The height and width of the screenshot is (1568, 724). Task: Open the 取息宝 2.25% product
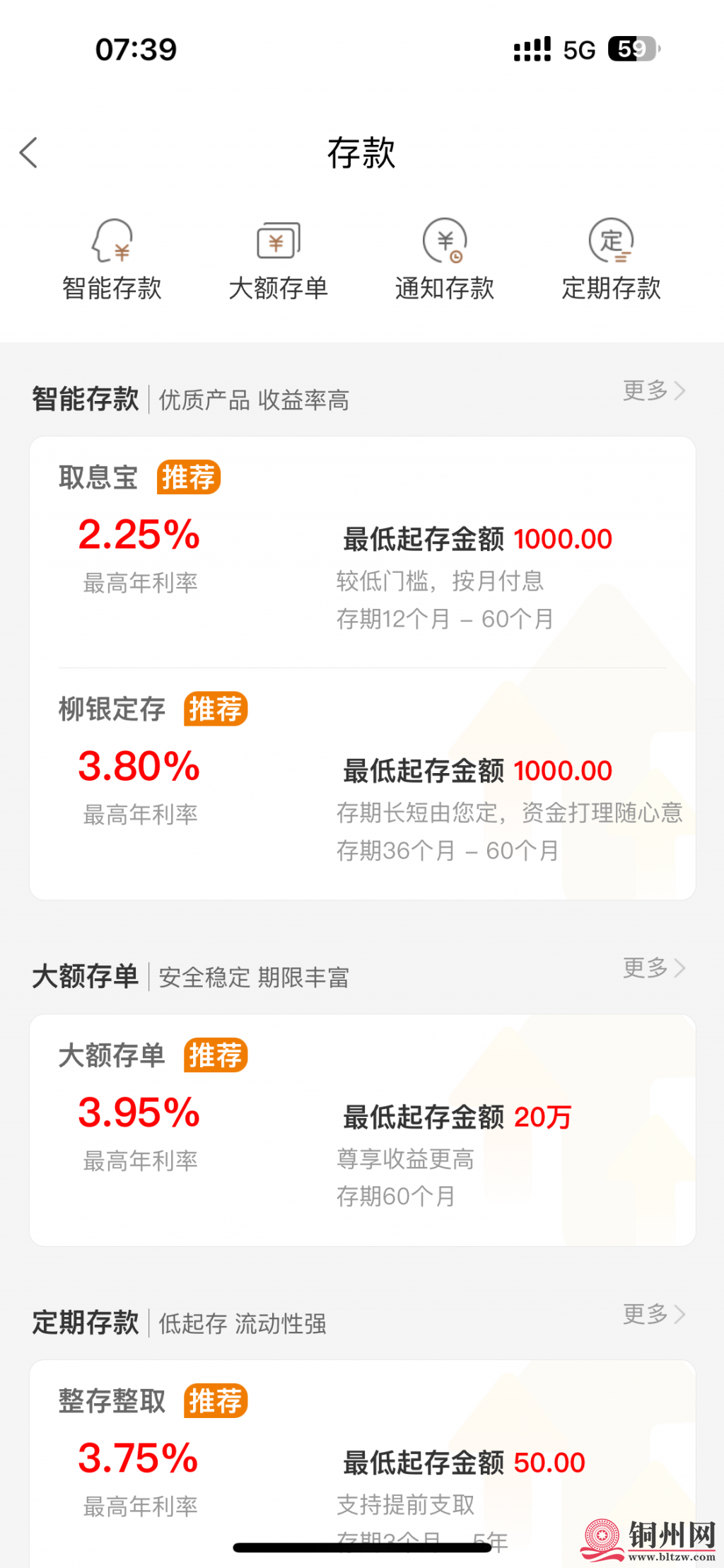(362, 553)
